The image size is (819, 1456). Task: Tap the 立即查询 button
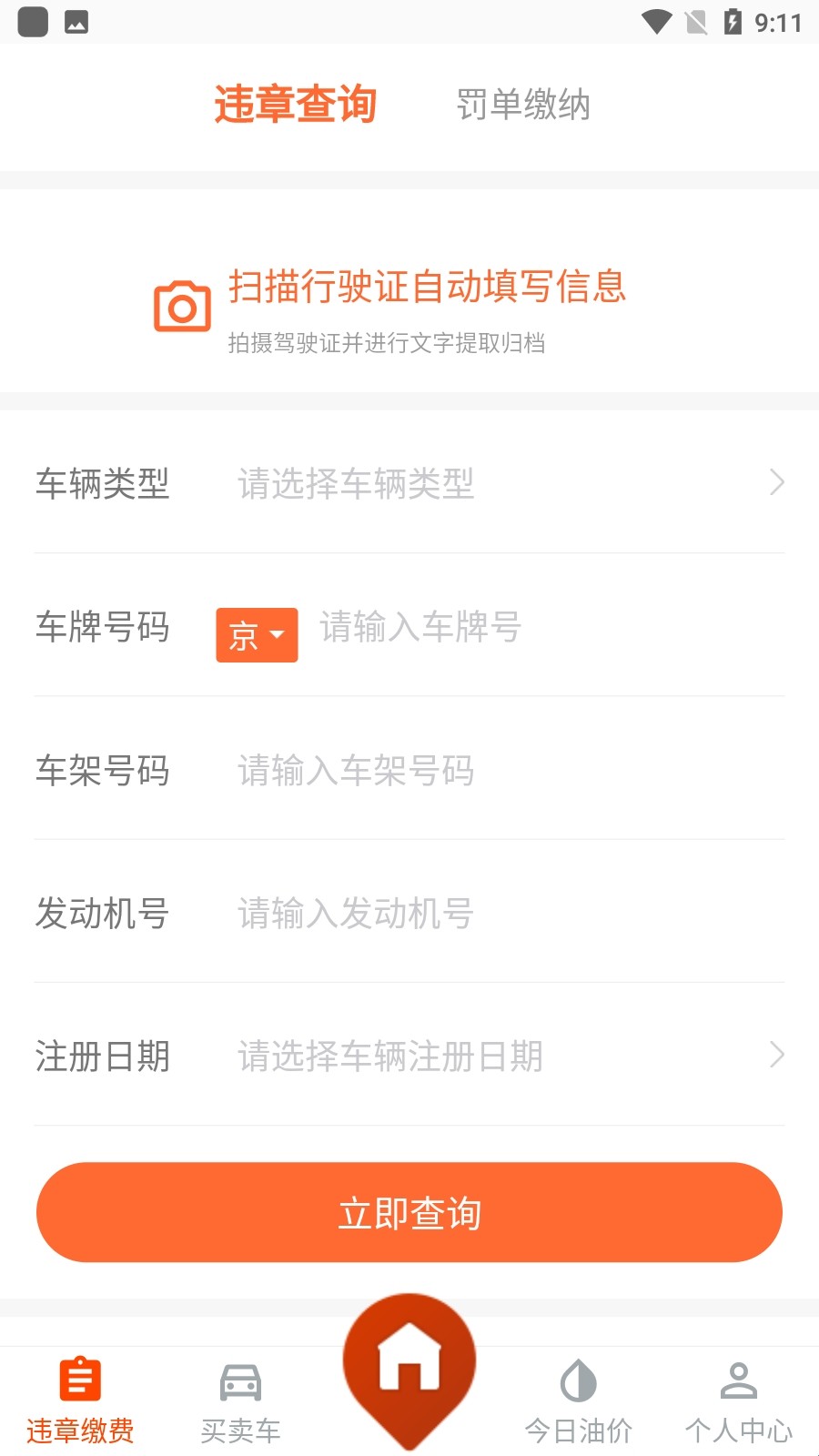click(409, 1212)
